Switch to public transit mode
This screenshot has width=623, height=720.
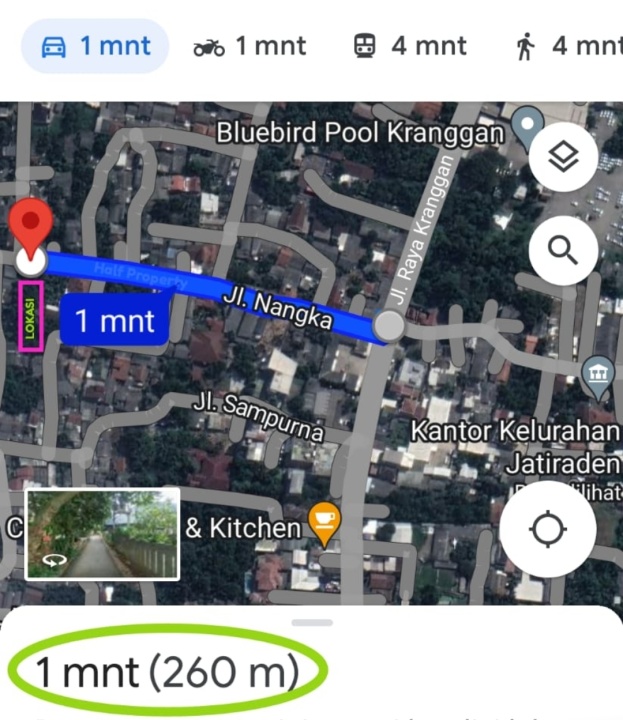click(409, 46)
